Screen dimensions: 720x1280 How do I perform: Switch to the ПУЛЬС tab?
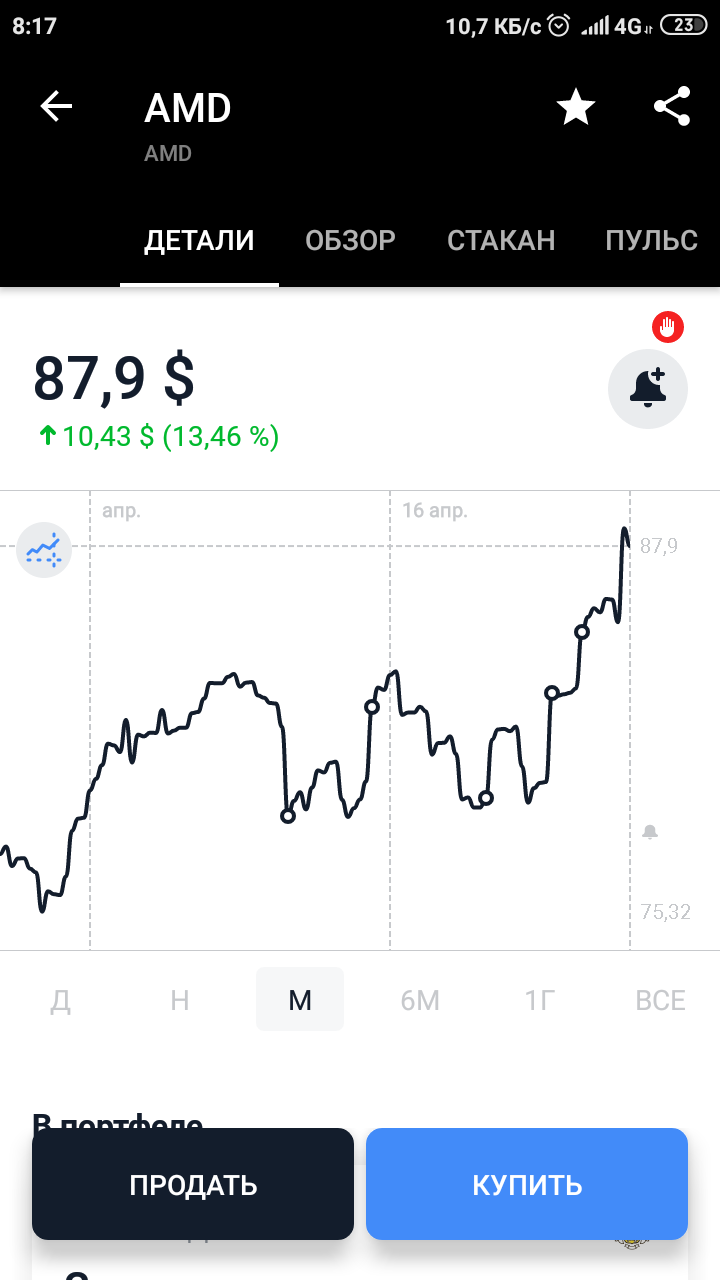(x=652, y=241)
